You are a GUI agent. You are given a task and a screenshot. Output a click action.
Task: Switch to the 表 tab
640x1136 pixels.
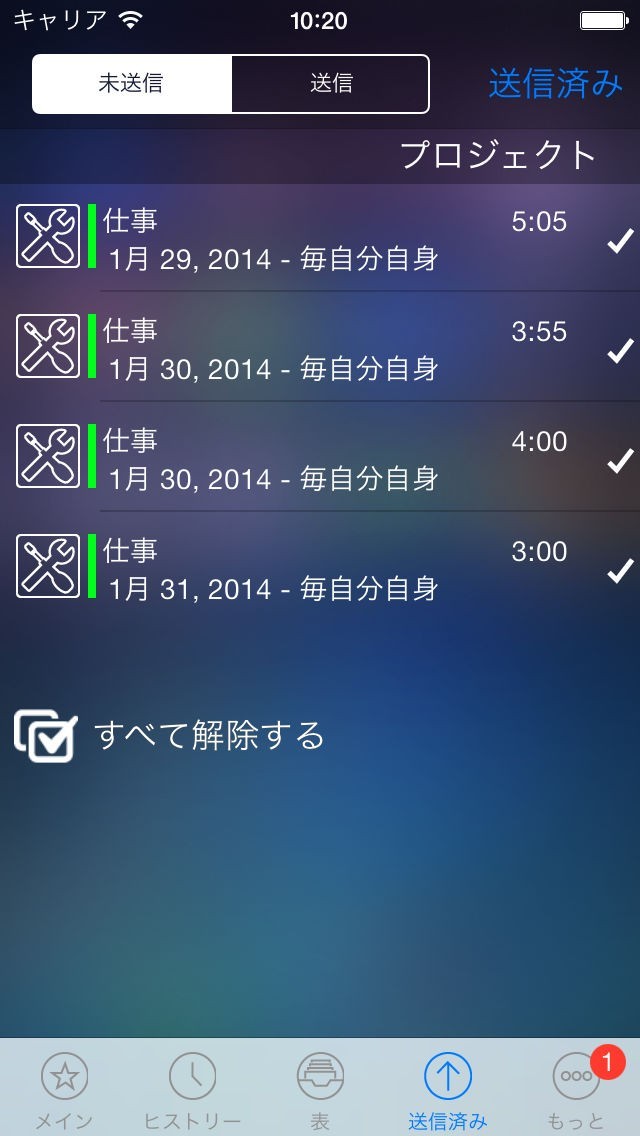tap(320, 1090)
